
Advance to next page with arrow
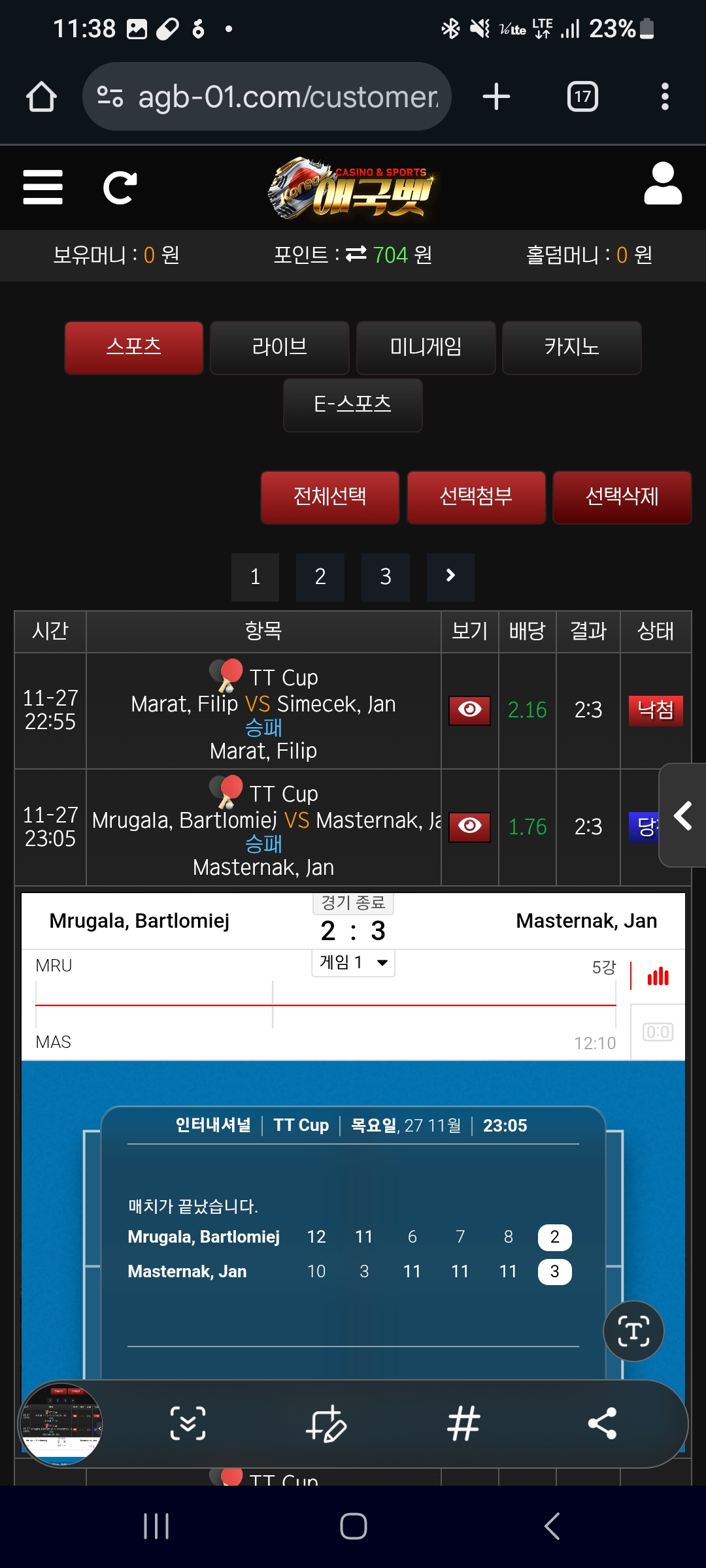click(x=450, y=577)
